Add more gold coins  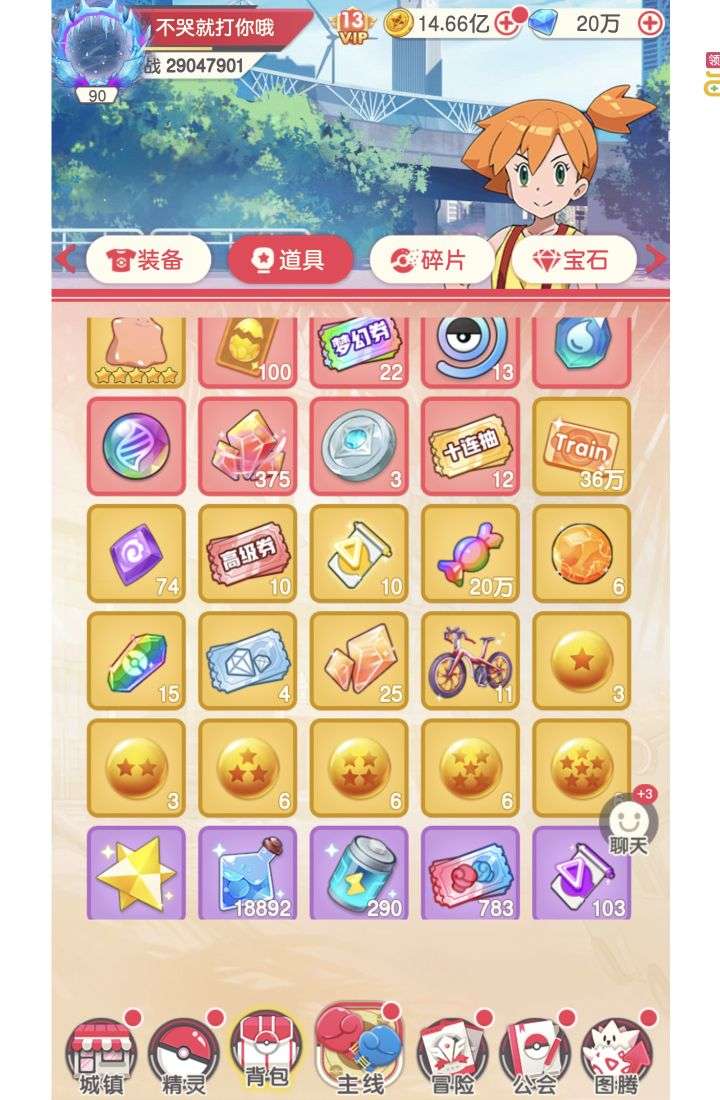(x=508, y=23)
